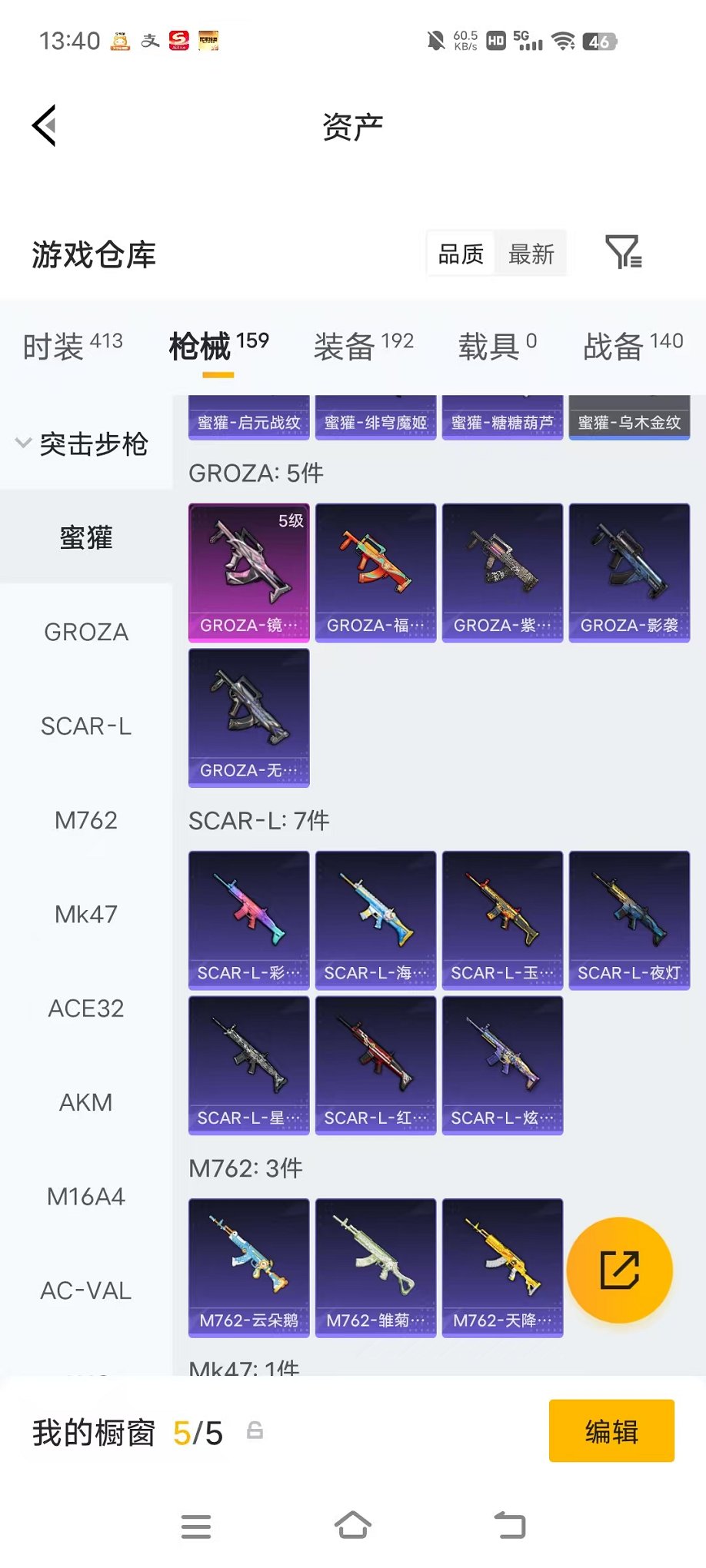The image size is (706, 1568).
Task: Tap the Wi-Fi status icon in status bar
Action: click(x=565, y=41)
